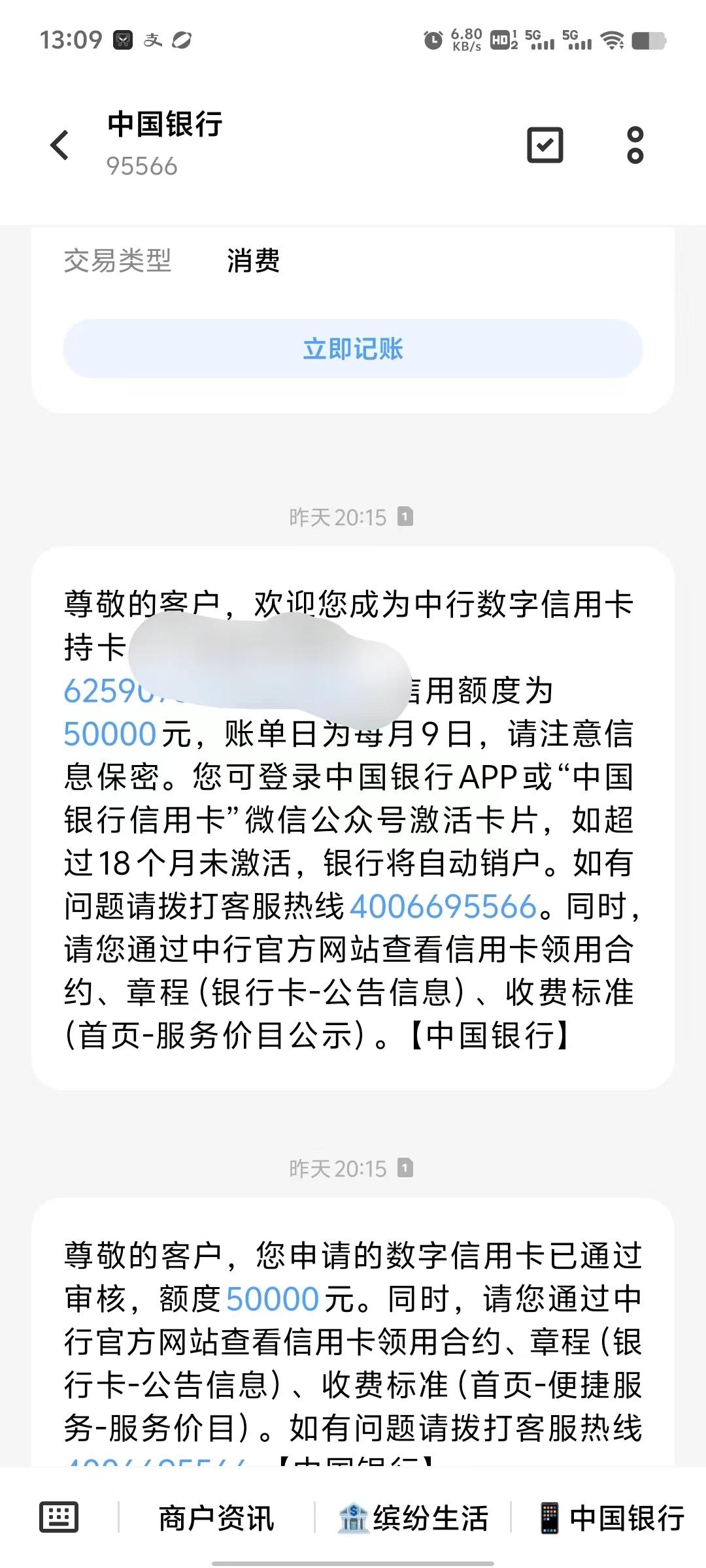Image resolution: width=706 pixels, height=1568 pixels.
Task: Tap the phone icon beside 中国银行
Action: (550, 1514)
